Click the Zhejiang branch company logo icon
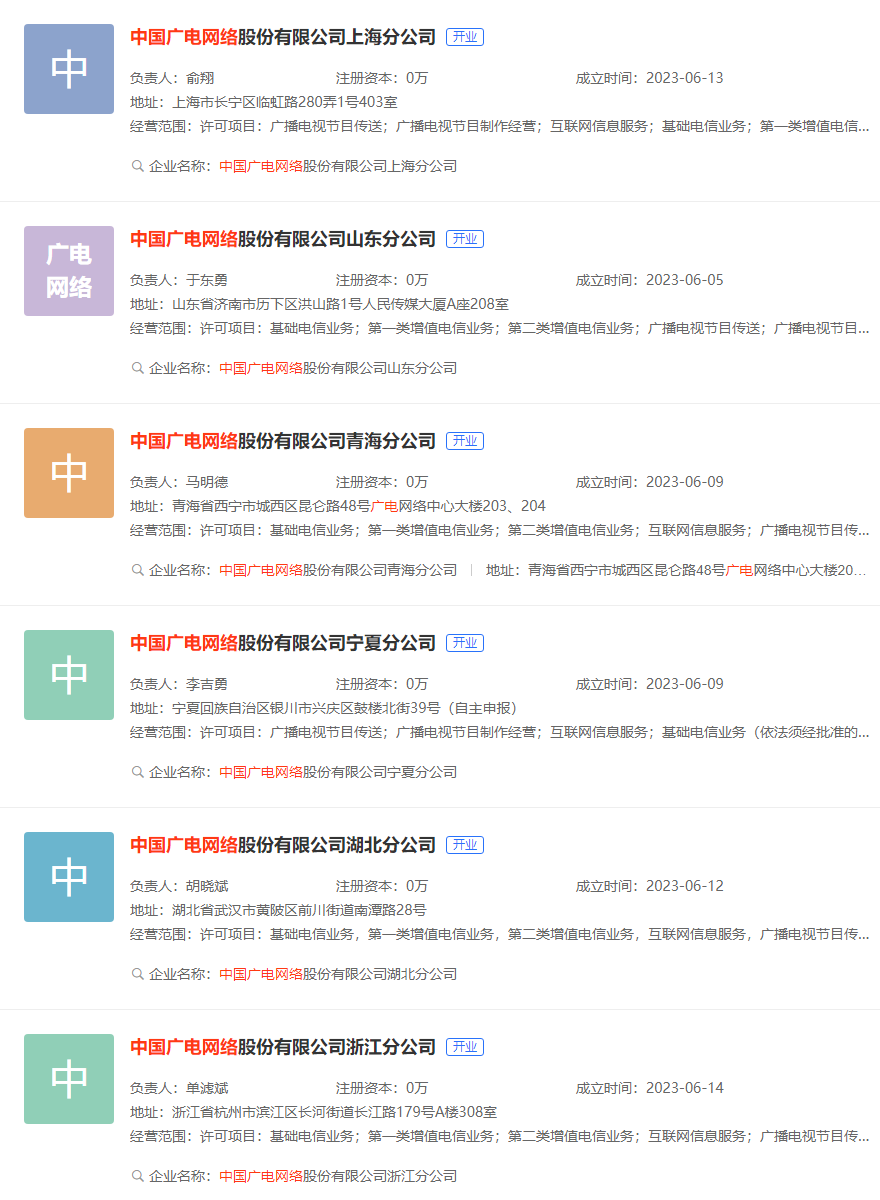The height and width of the screenshot is (1200, 880). (68, 1078)
